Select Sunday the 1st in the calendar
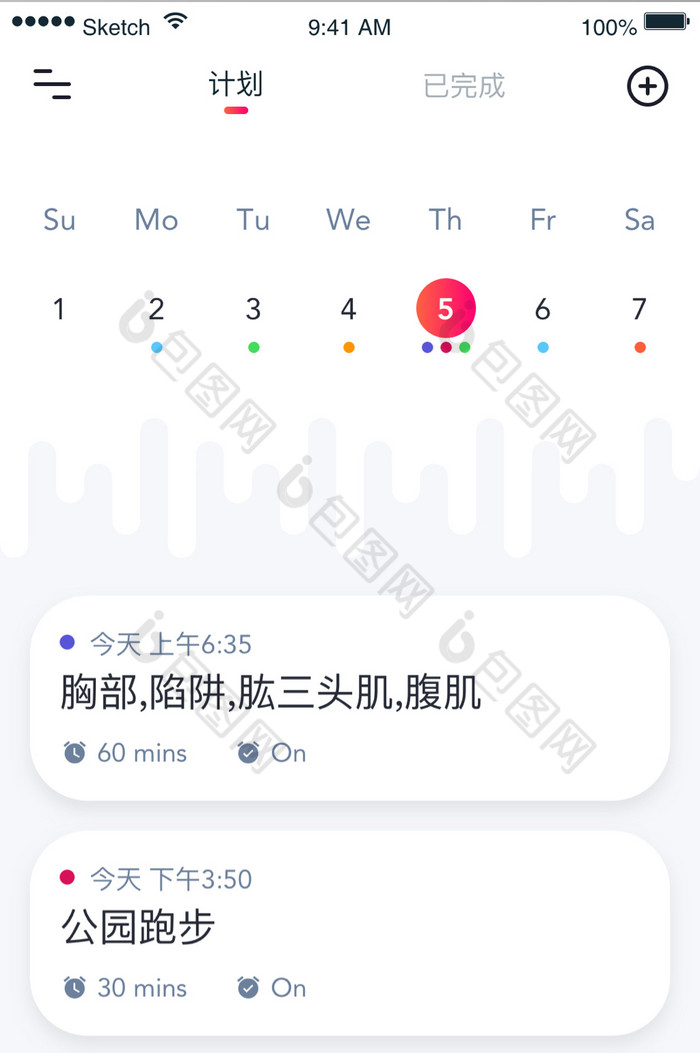 (59, 309)
